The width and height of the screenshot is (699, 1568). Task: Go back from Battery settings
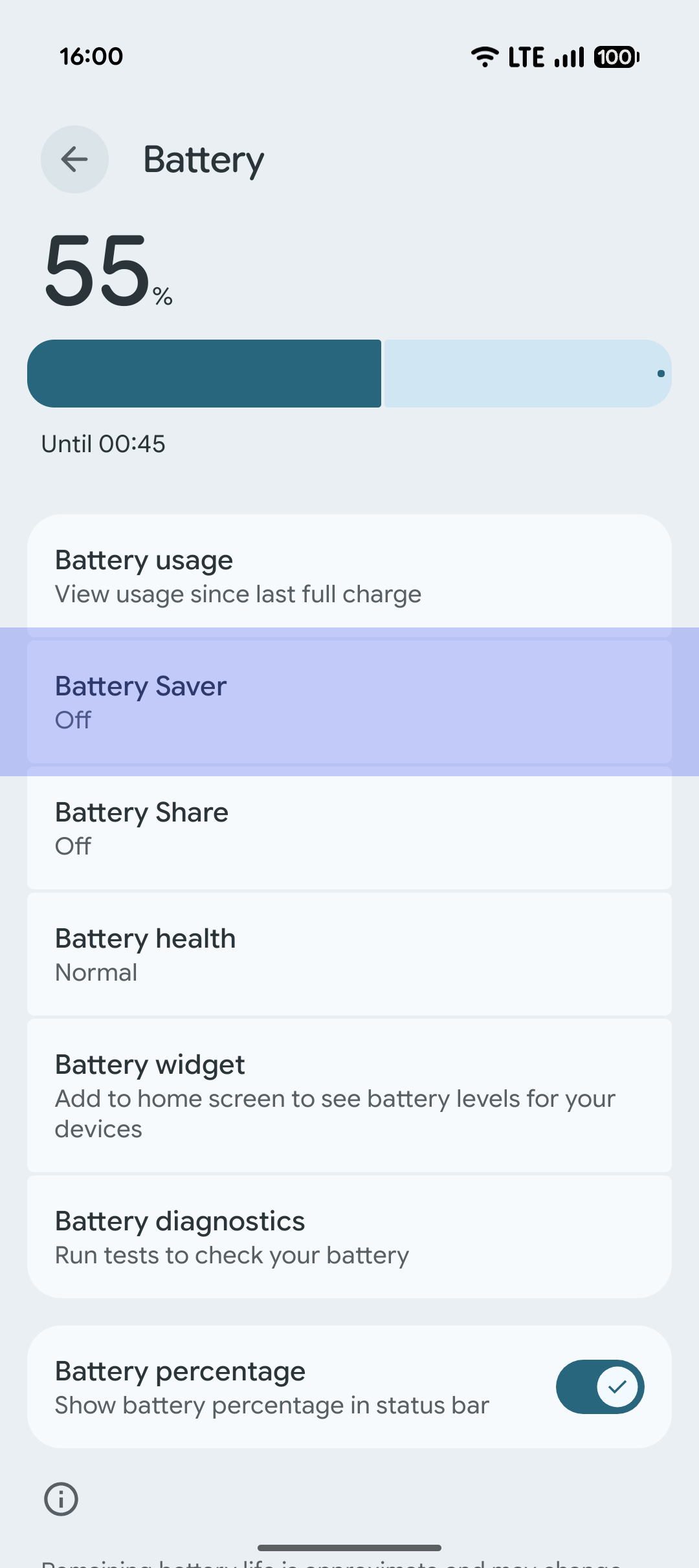point(74,159)
